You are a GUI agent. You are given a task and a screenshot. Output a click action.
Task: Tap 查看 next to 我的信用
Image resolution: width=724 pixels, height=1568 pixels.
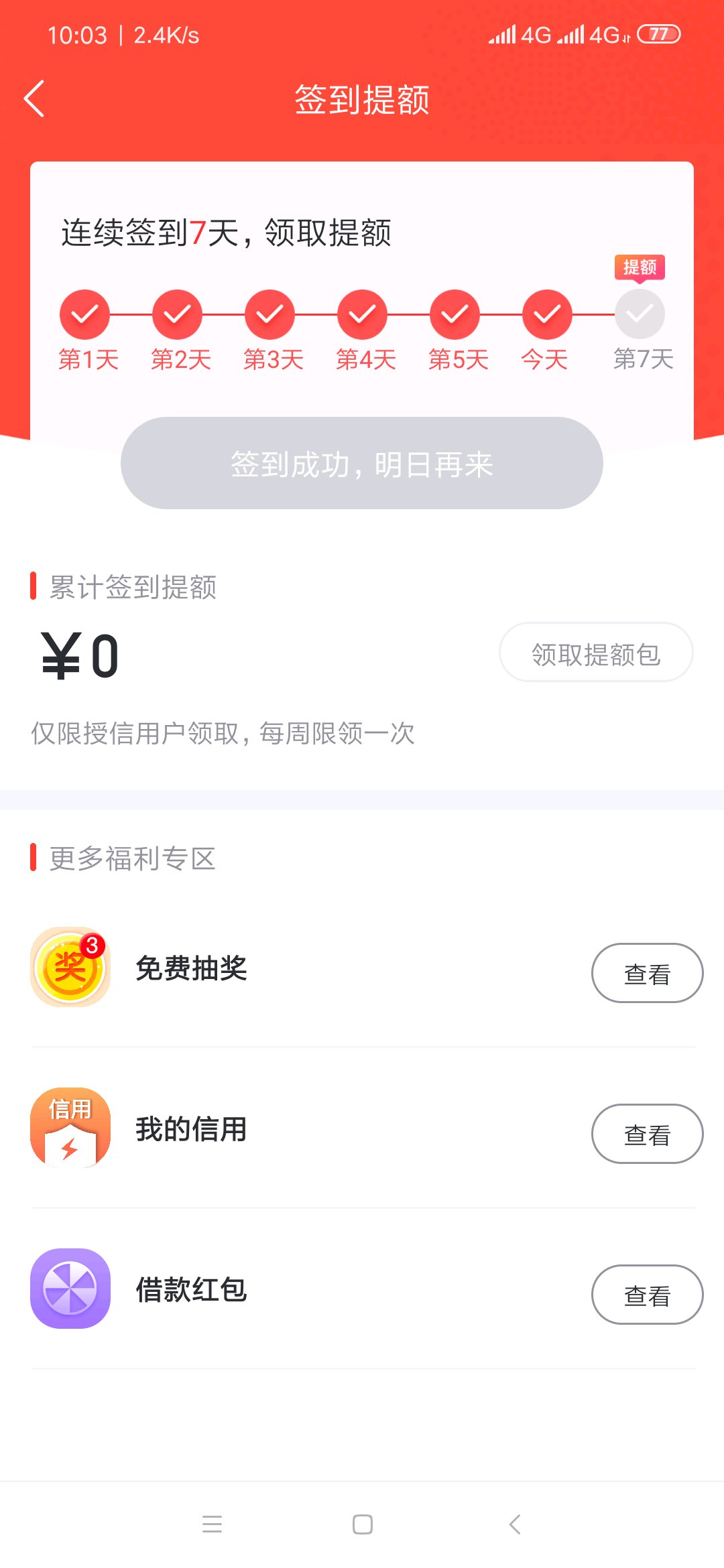tap(647, 1134)
